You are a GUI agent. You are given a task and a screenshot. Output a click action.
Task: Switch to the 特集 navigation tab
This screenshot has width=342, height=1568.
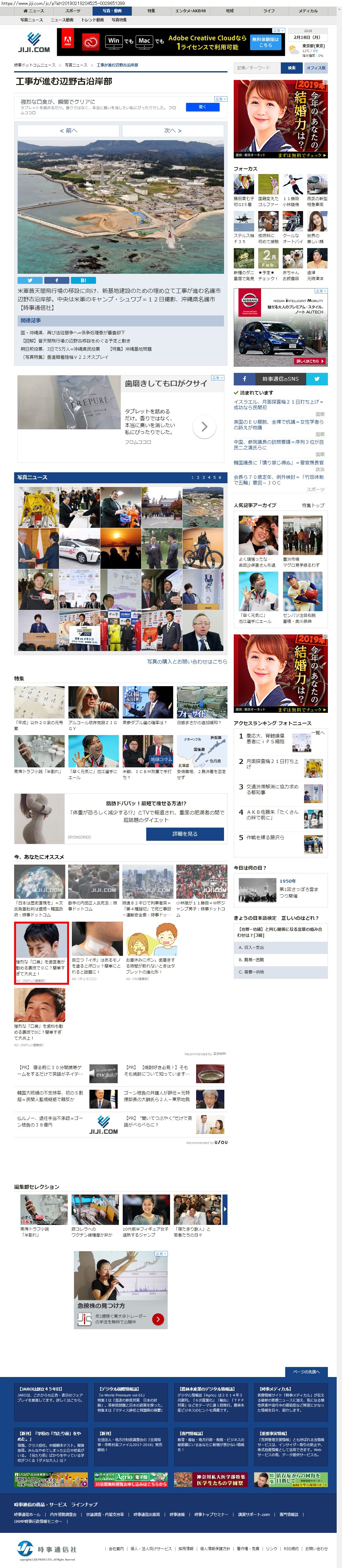pos(151,11)
